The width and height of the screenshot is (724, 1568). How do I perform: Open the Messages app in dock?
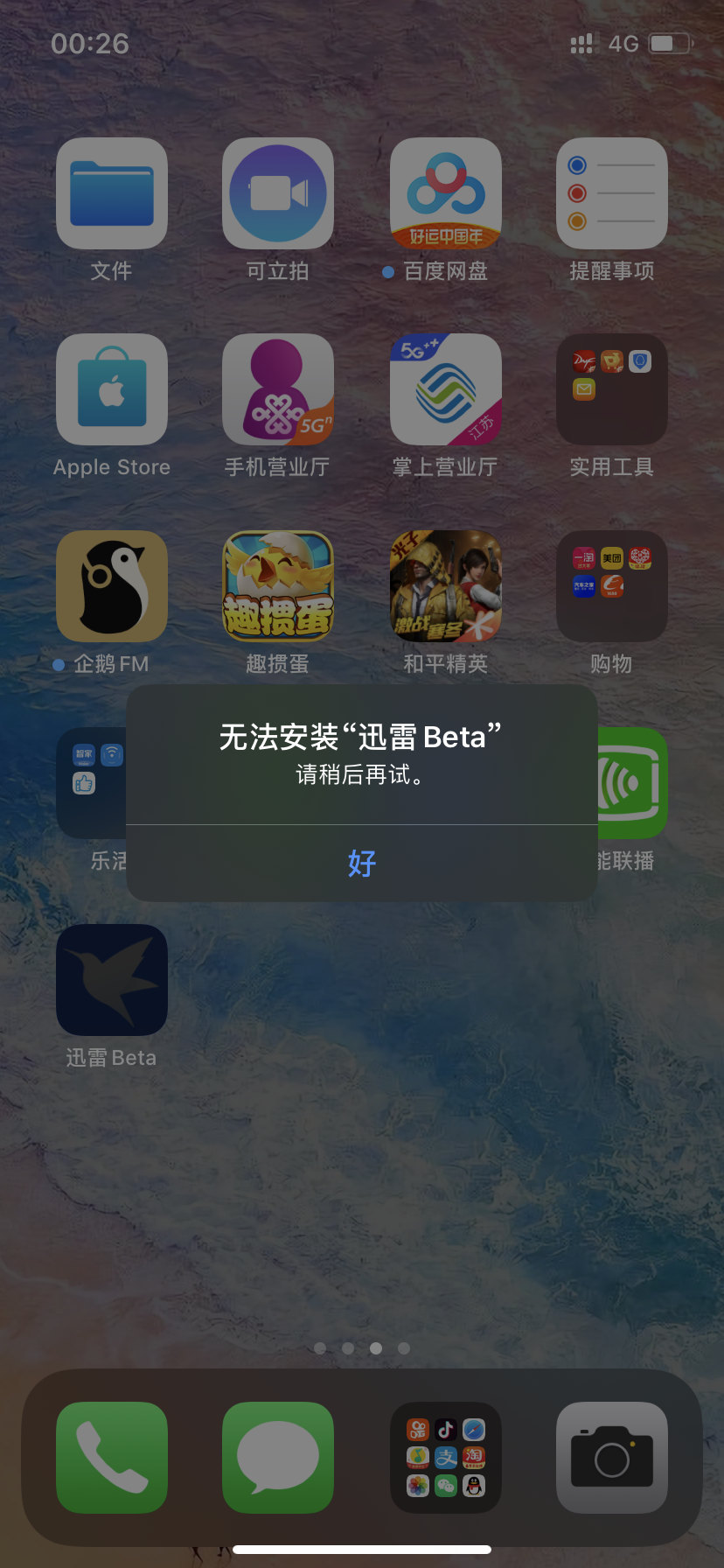[278, 1458]
